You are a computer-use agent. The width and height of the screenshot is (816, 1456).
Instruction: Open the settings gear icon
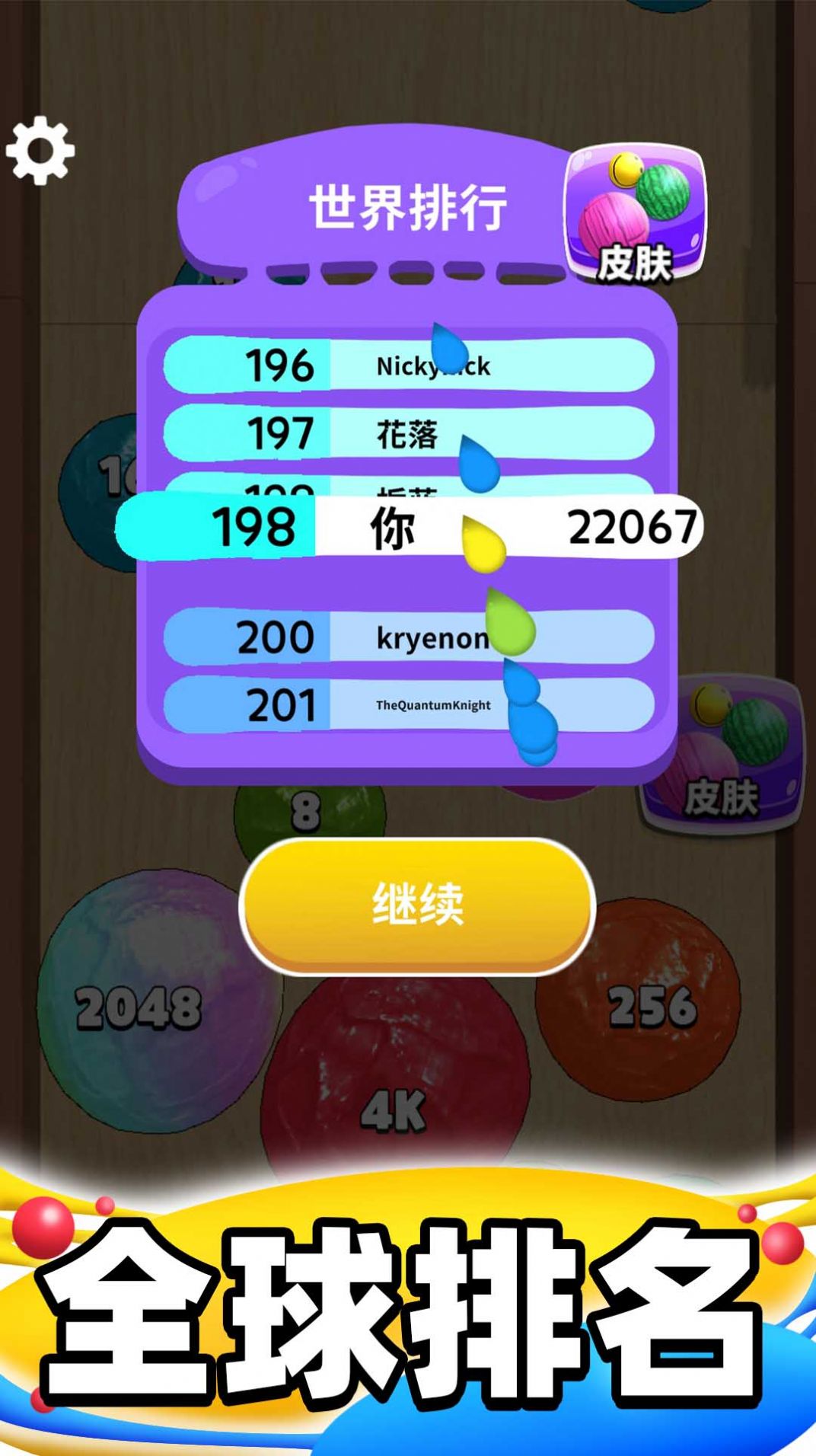click(42, 152)
